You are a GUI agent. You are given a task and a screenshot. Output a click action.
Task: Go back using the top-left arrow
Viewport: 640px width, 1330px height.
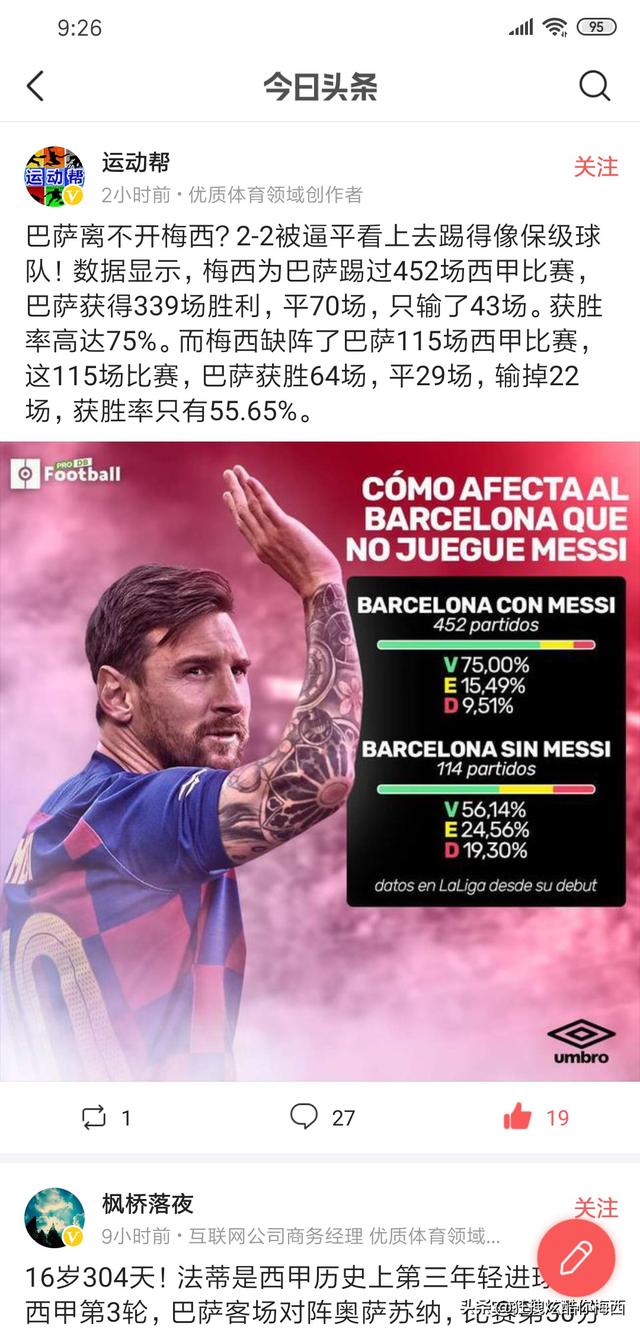(x=36, y=86)
